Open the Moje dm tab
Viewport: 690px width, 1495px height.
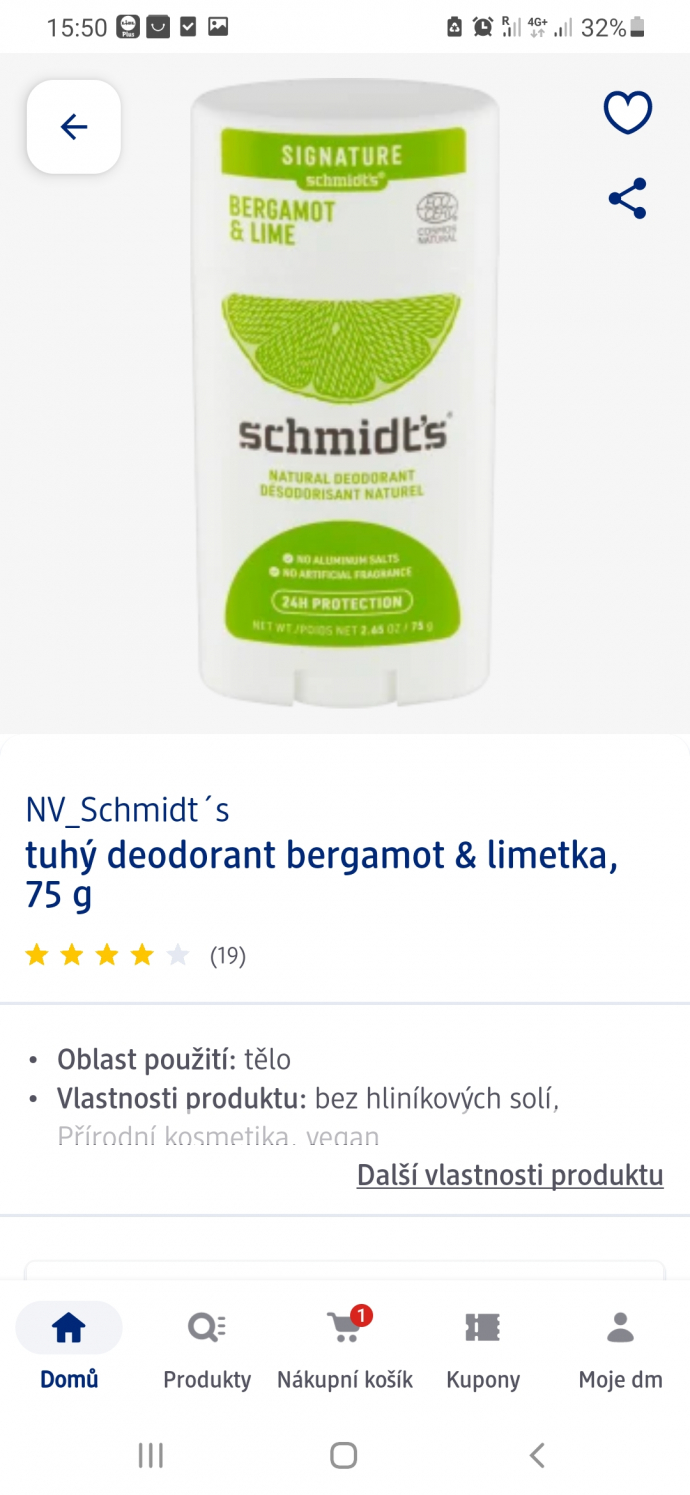620,1349
